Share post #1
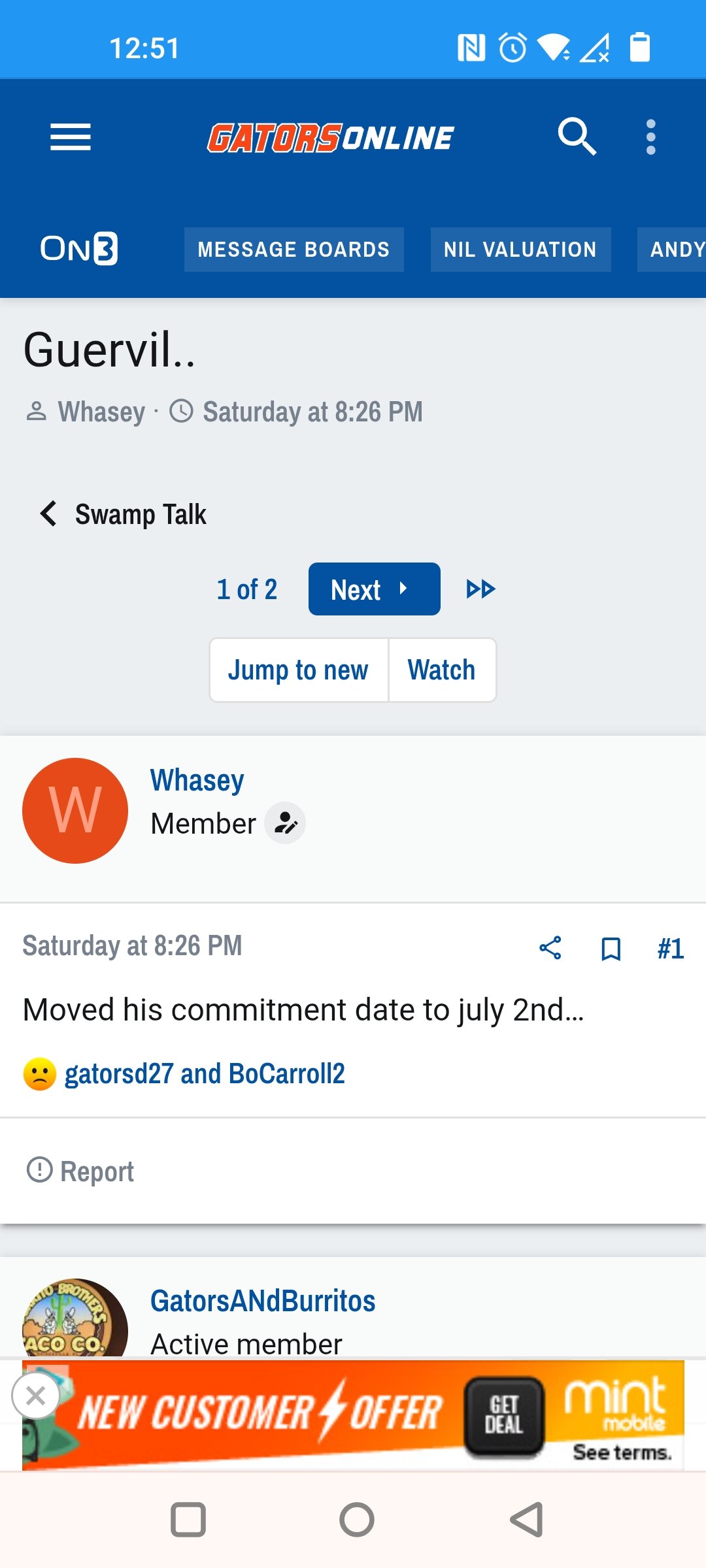 [550, 948]
